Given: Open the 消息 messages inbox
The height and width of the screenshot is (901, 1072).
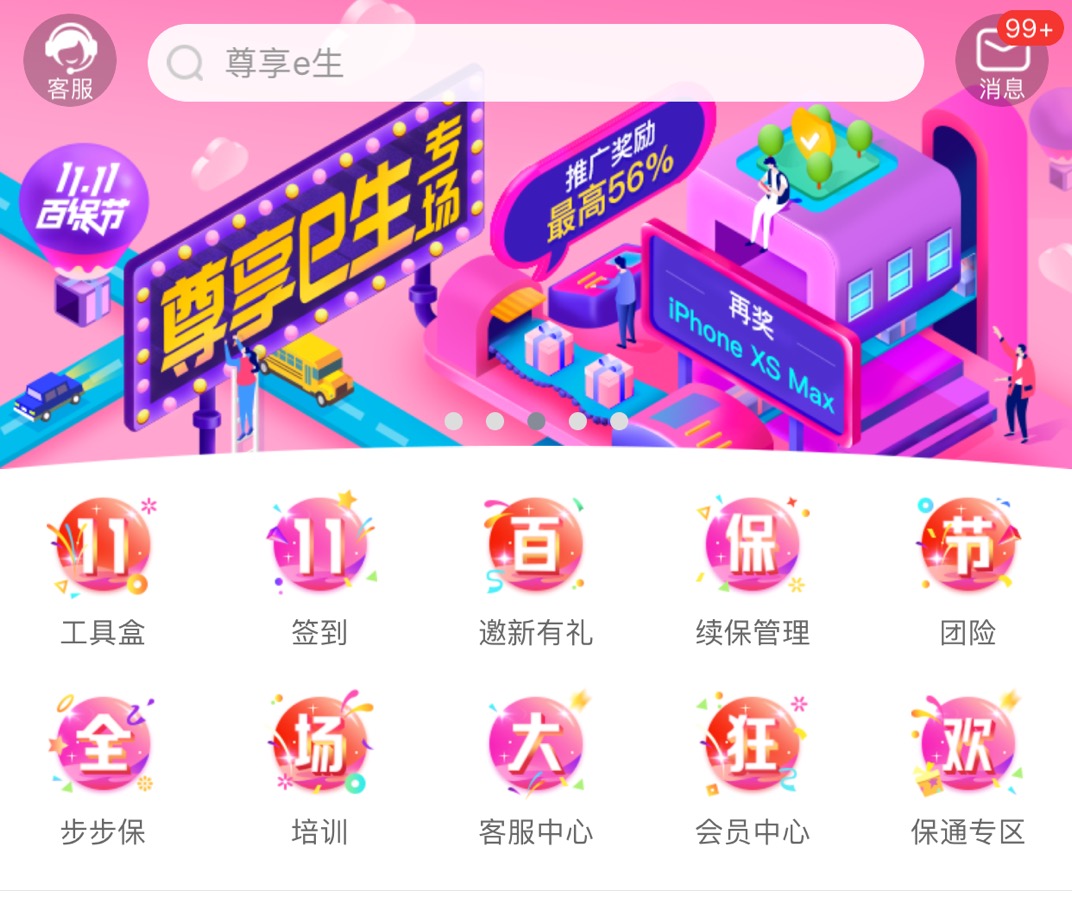Looking at the screenshot, I should [x=1002, y=61].
